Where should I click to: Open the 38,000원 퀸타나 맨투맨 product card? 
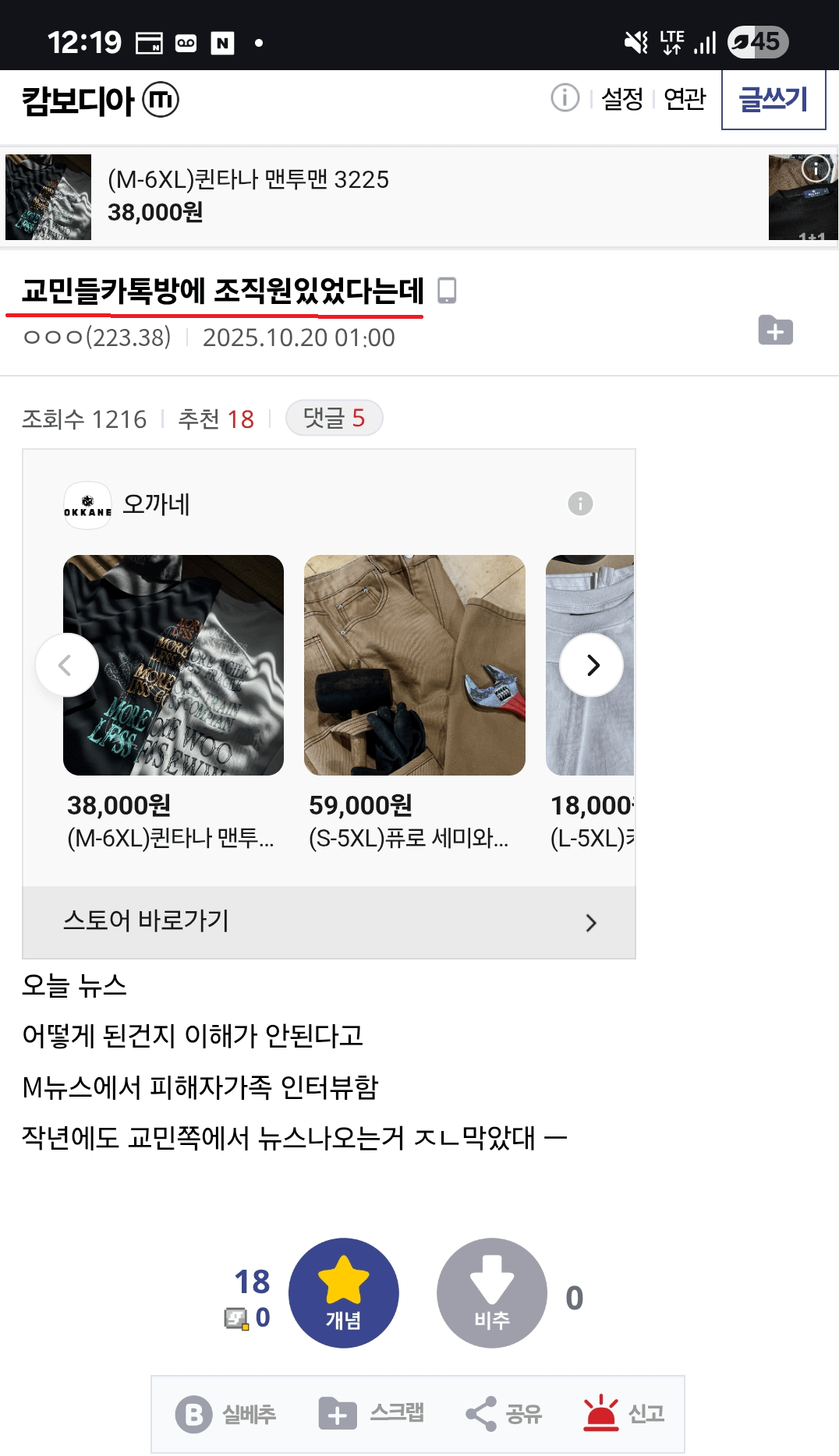[173, 701]
